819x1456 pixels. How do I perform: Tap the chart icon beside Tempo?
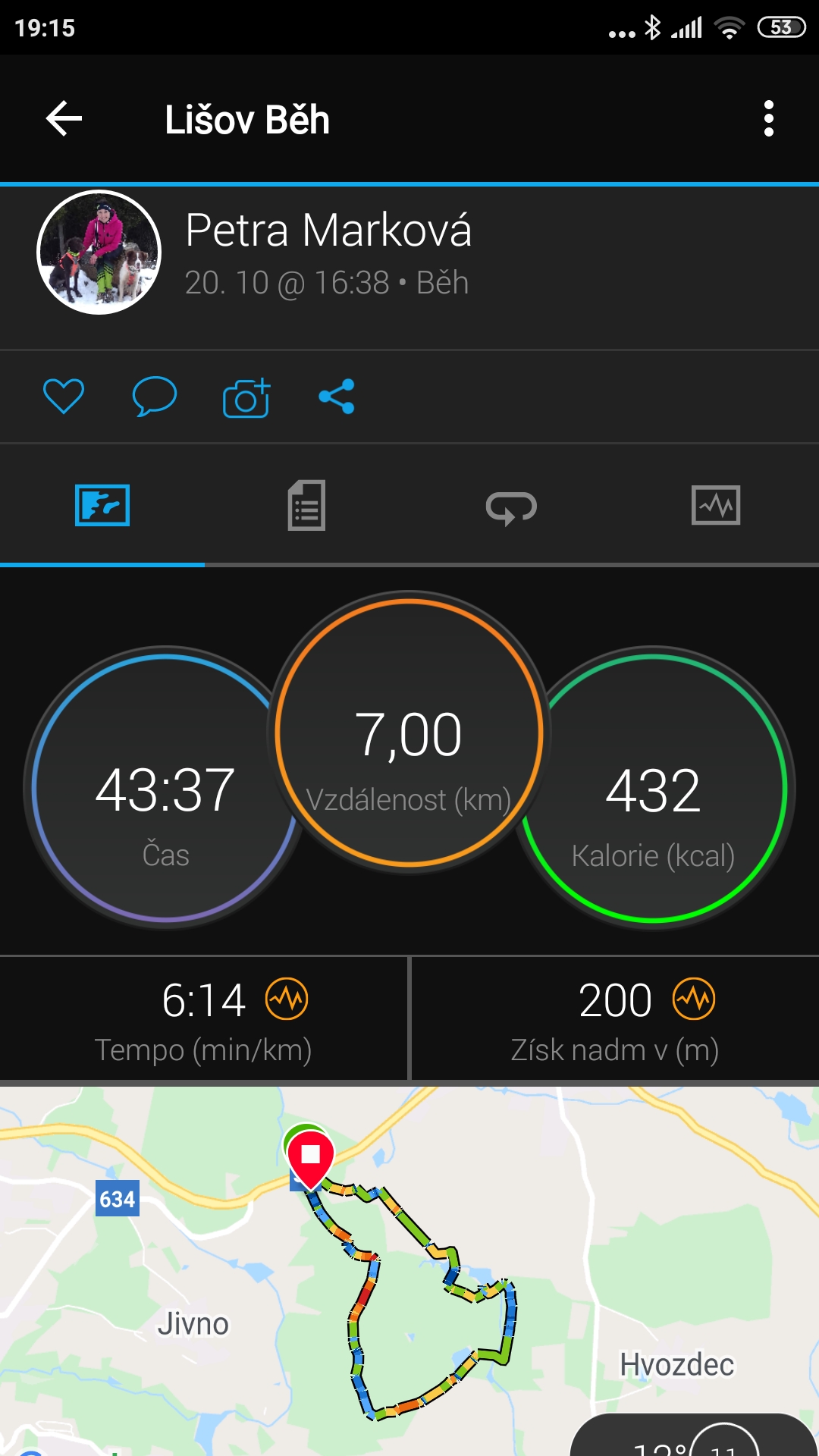click(x=287, y=999)
